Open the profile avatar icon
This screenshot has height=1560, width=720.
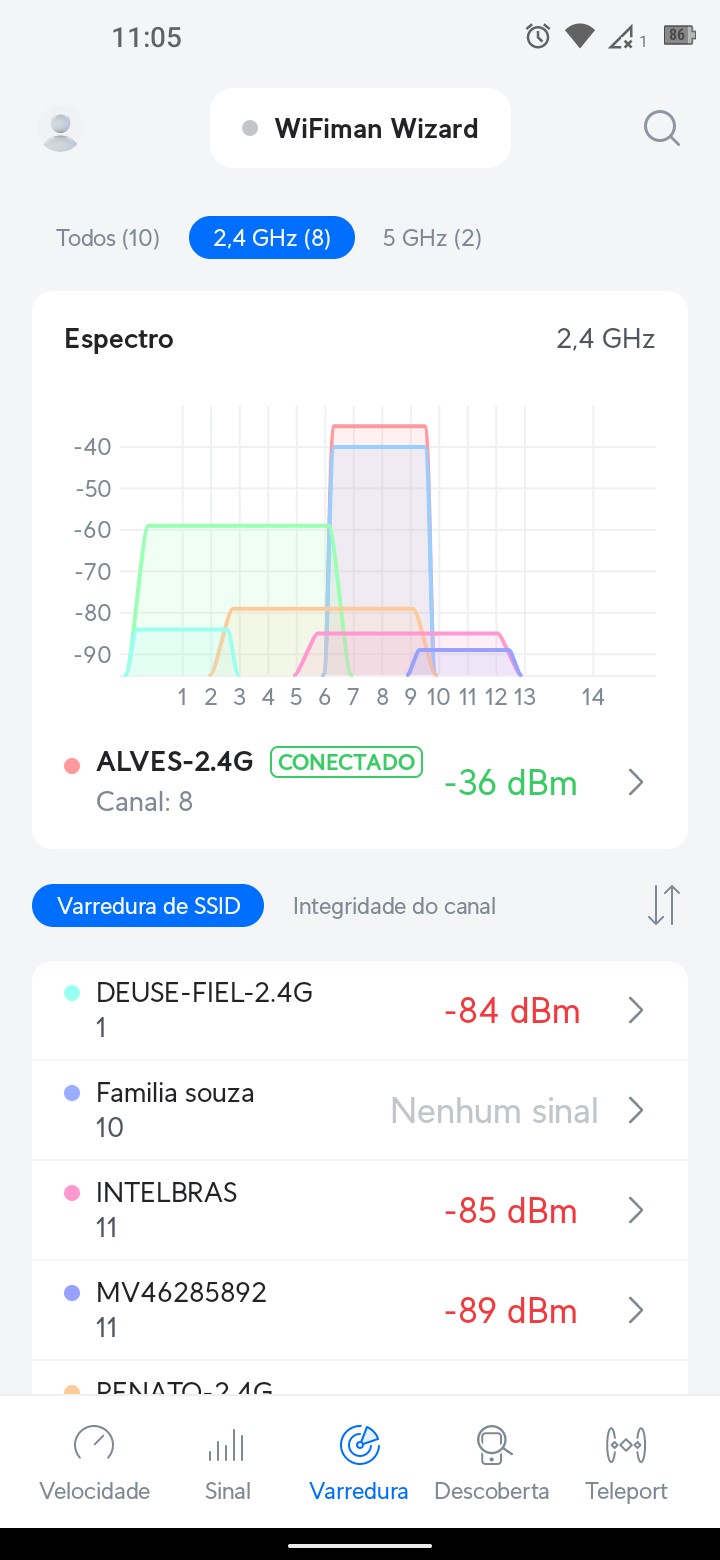tap(60, 129)
